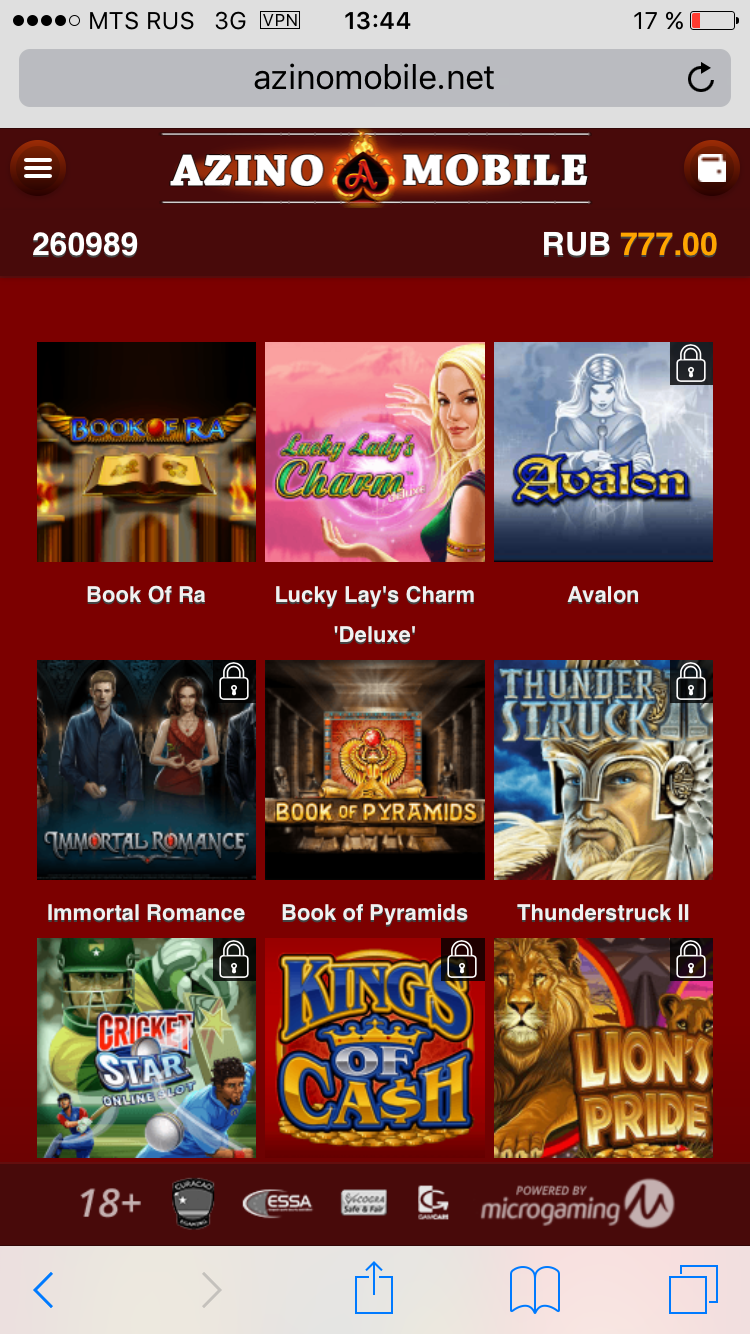Open the wallet icon
The image size is (750, 1334).
711,168
